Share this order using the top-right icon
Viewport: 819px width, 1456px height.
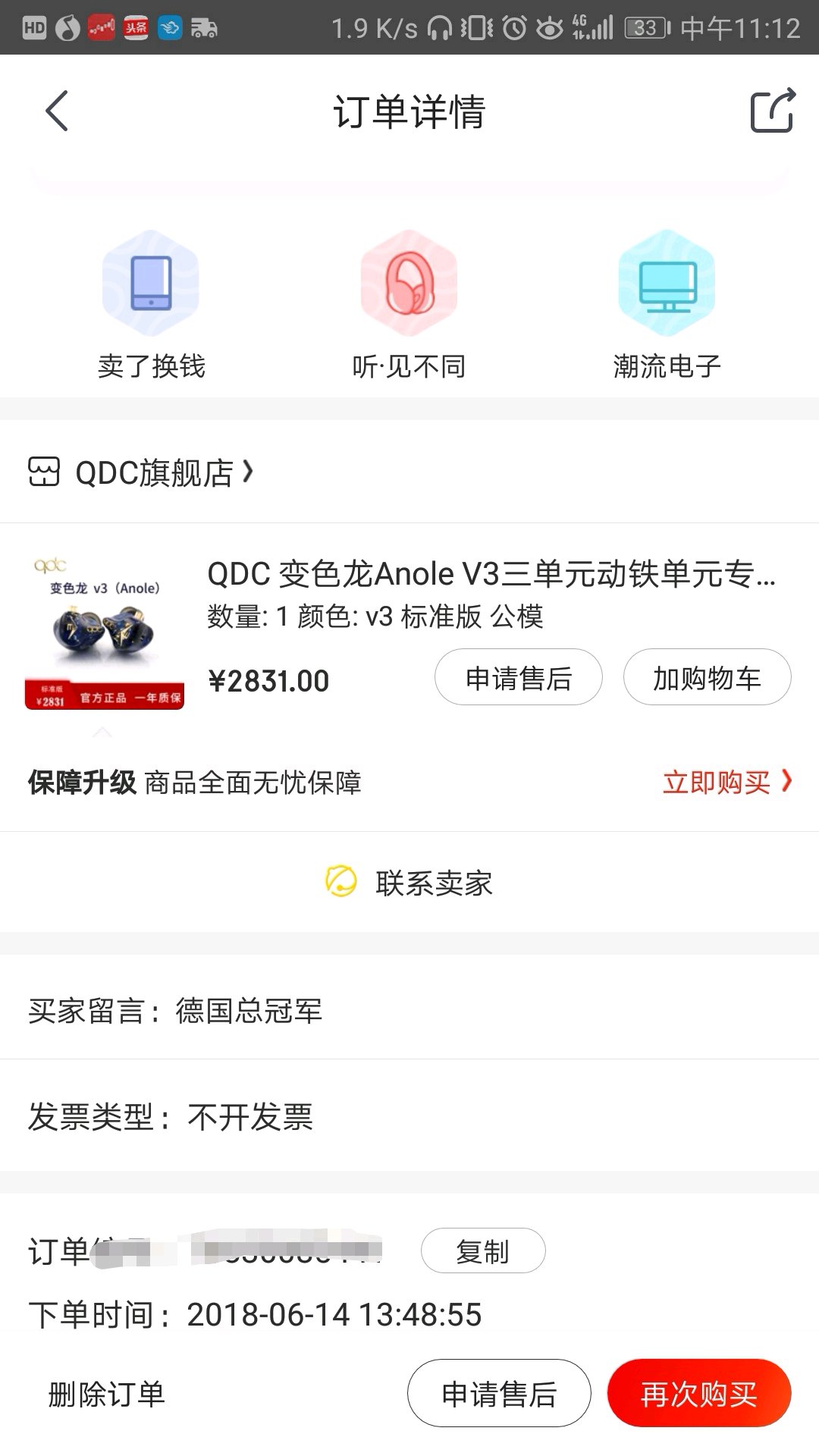(x=772, y=111)
